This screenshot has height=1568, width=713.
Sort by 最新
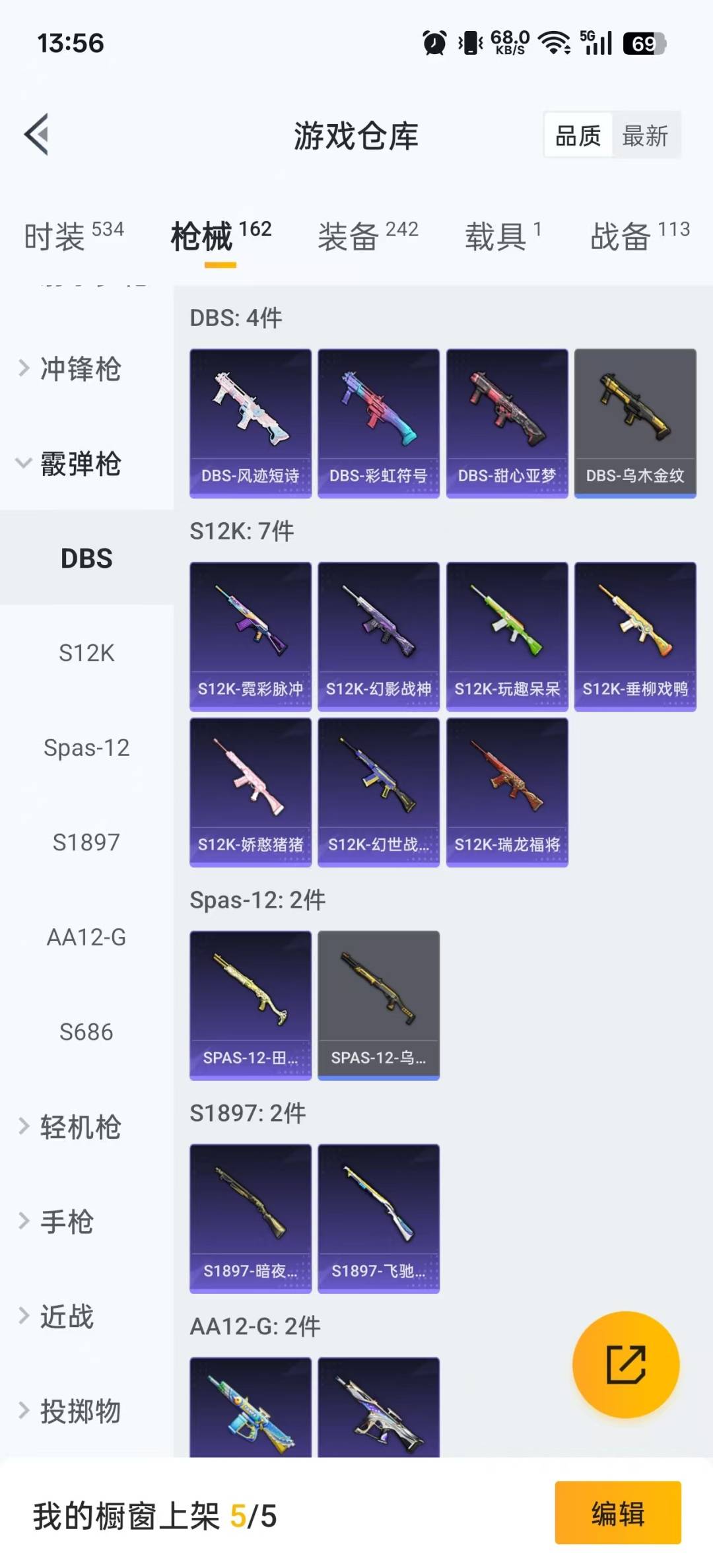coord(645,136)
